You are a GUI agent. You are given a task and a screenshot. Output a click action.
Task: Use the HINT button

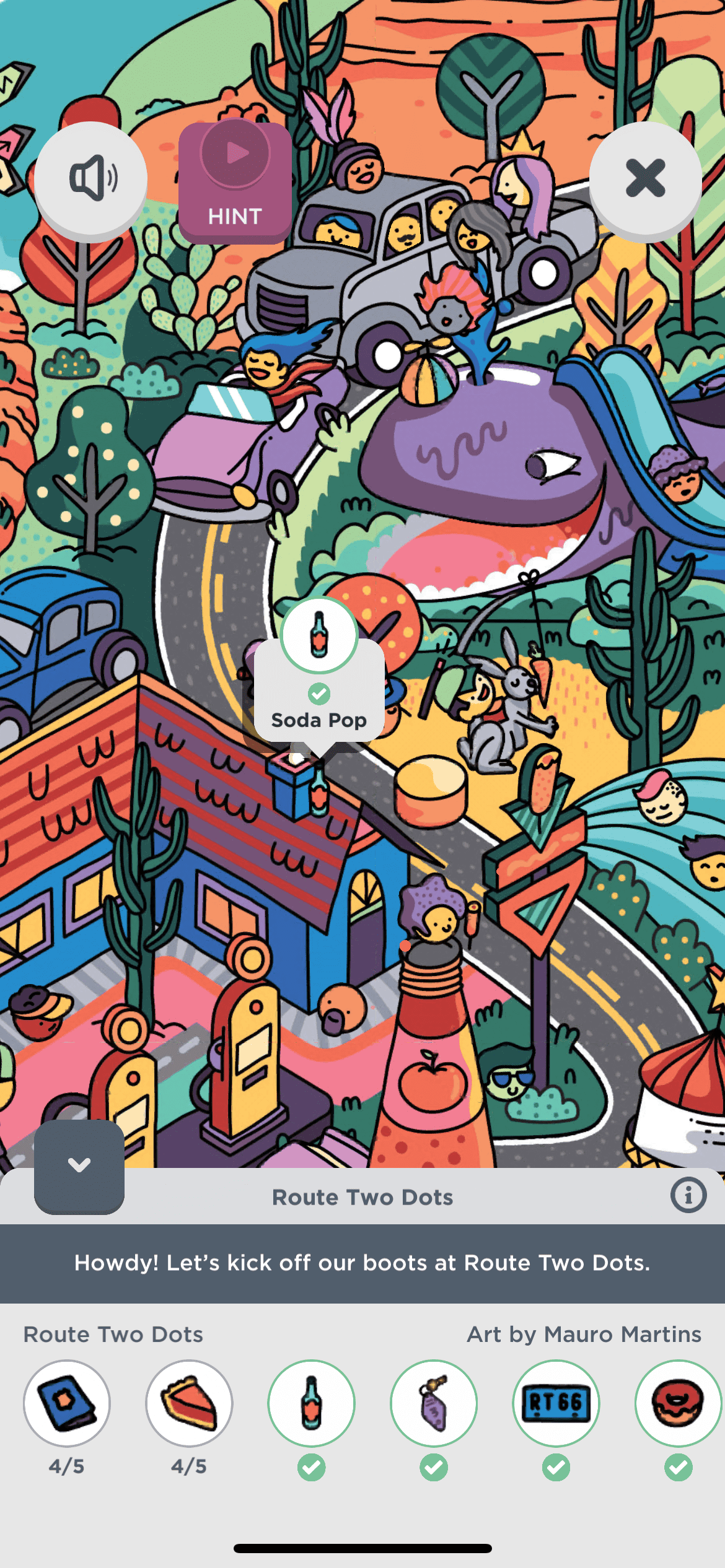[x=235, y=183]
